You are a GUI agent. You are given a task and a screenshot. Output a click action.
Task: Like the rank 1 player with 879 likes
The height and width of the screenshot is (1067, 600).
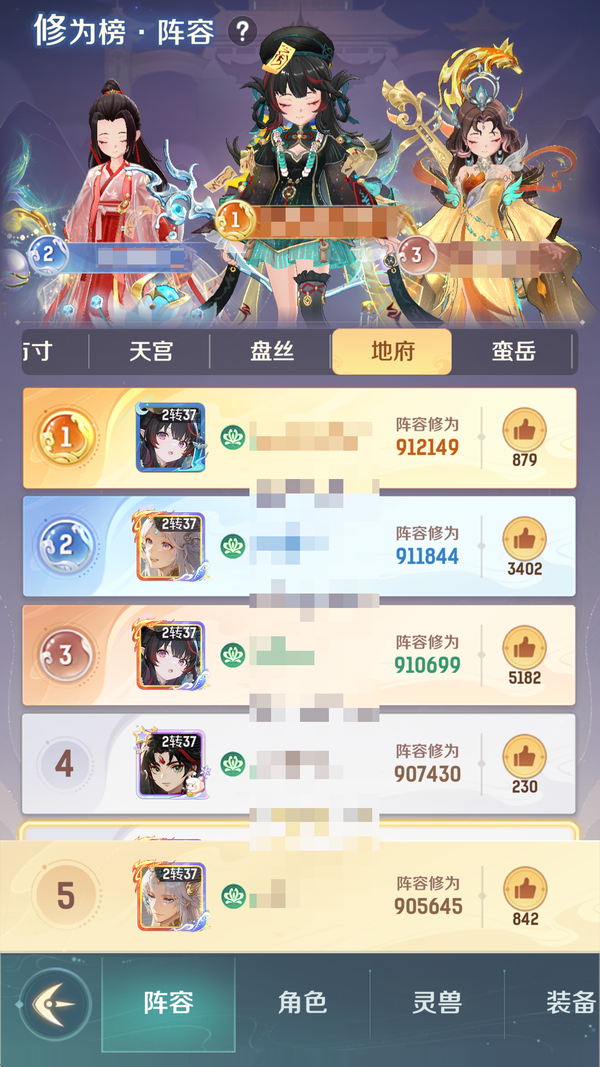point(524,430)
